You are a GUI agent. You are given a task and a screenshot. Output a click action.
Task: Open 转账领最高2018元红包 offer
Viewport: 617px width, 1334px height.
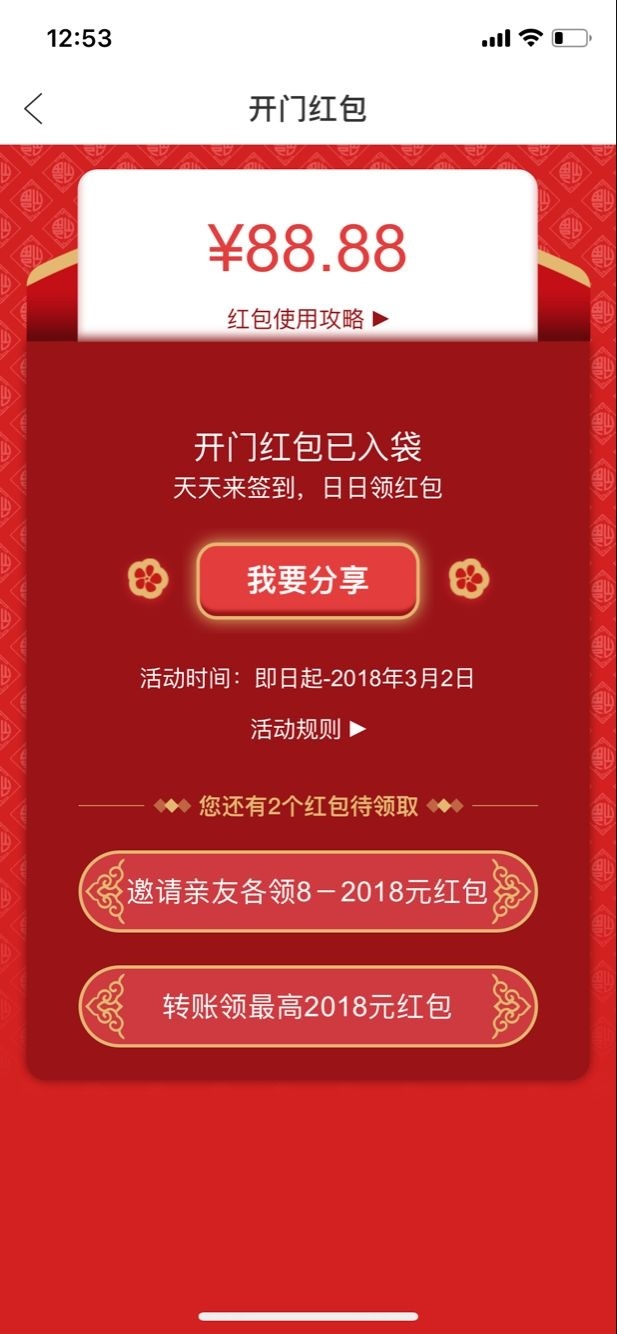pyautogui.click(x=308, y=1006)
